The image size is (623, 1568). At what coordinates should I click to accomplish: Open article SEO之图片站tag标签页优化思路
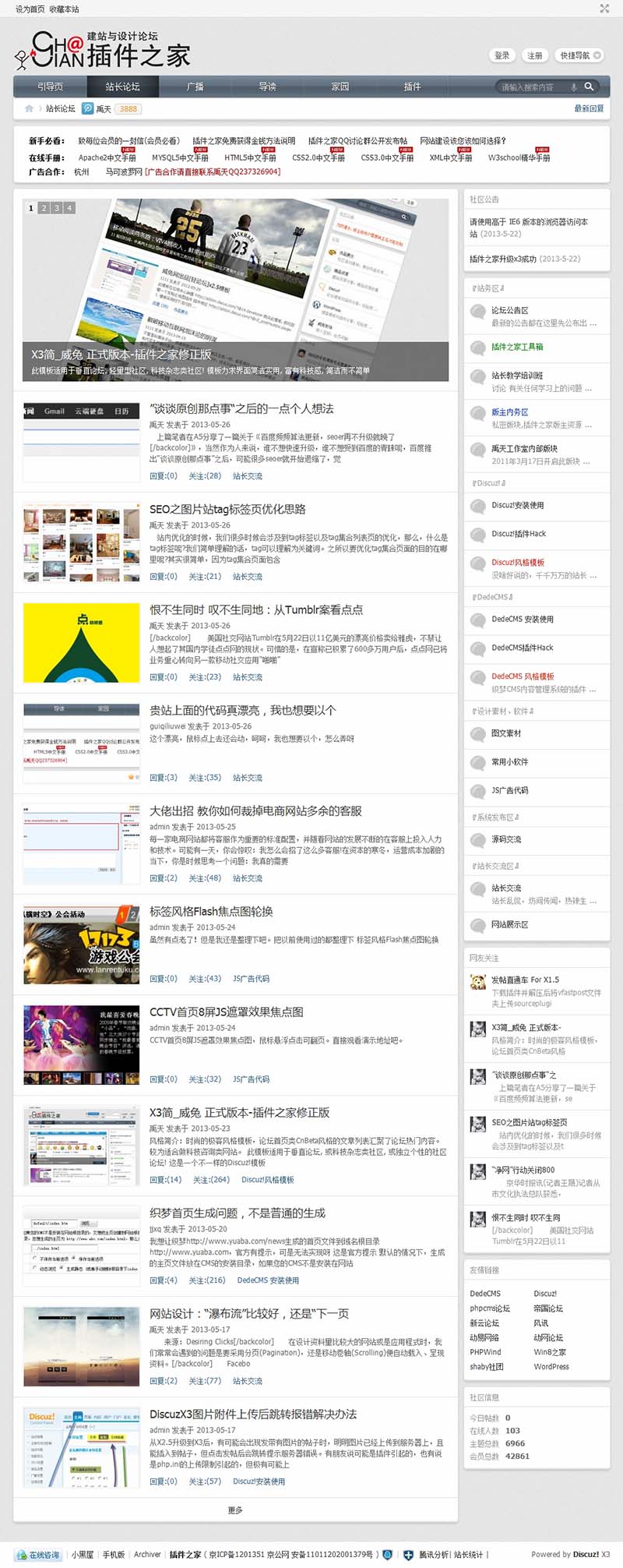tap(227, 509)
